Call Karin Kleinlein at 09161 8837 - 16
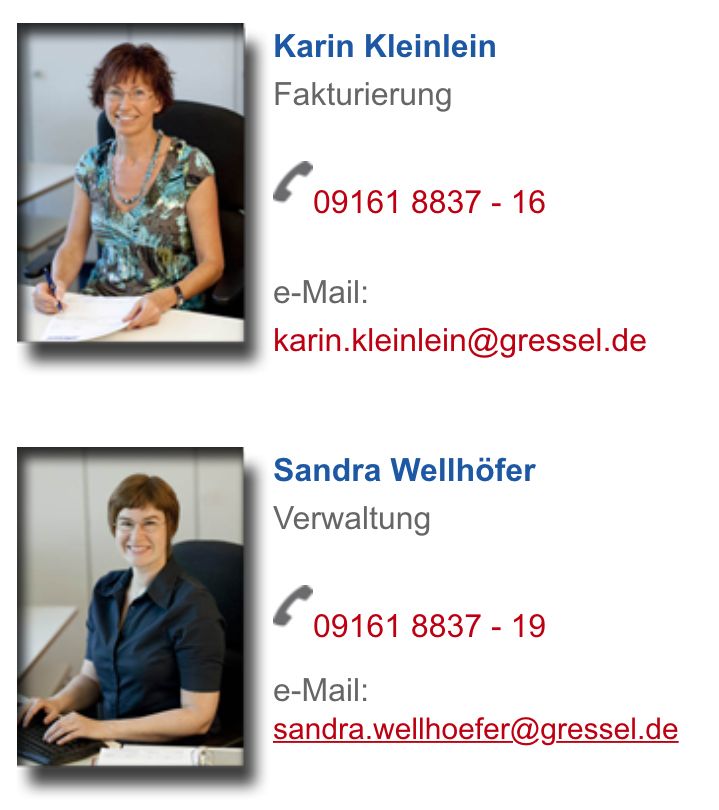The height and width of the screenshot is (810, 719). (x=428, y=203)
